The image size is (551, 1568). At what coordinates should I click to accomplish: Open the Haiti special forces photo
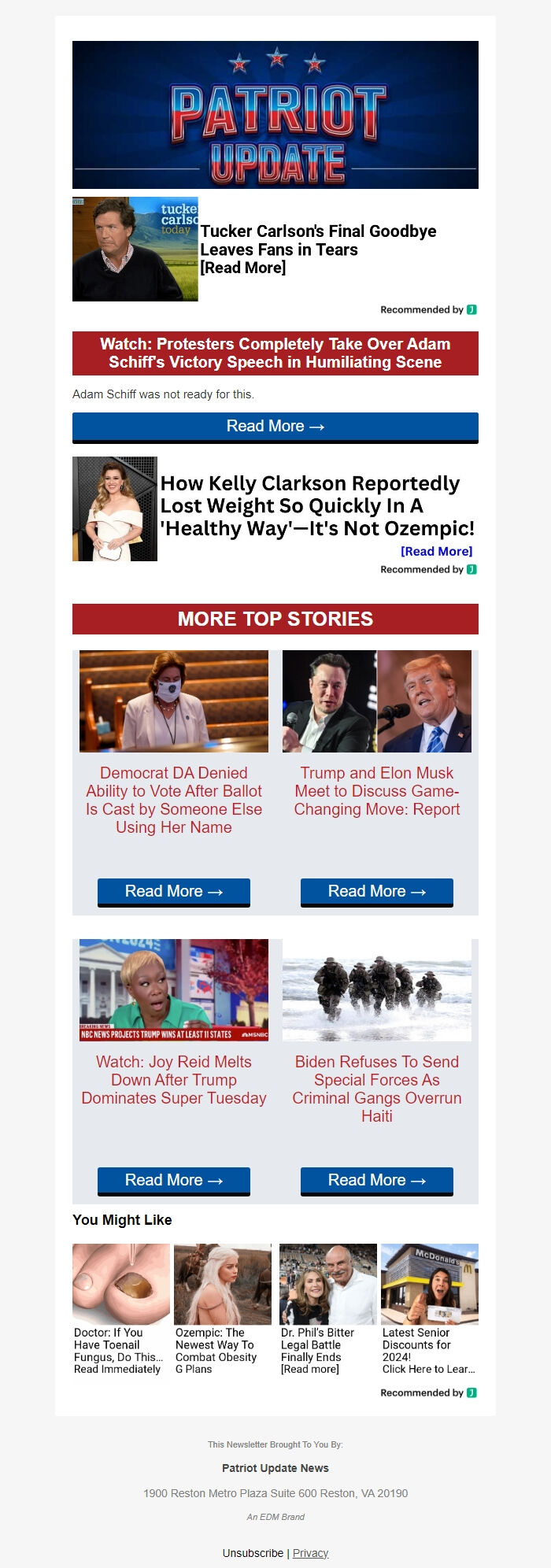pyautogui.click(x=376, y=989)
